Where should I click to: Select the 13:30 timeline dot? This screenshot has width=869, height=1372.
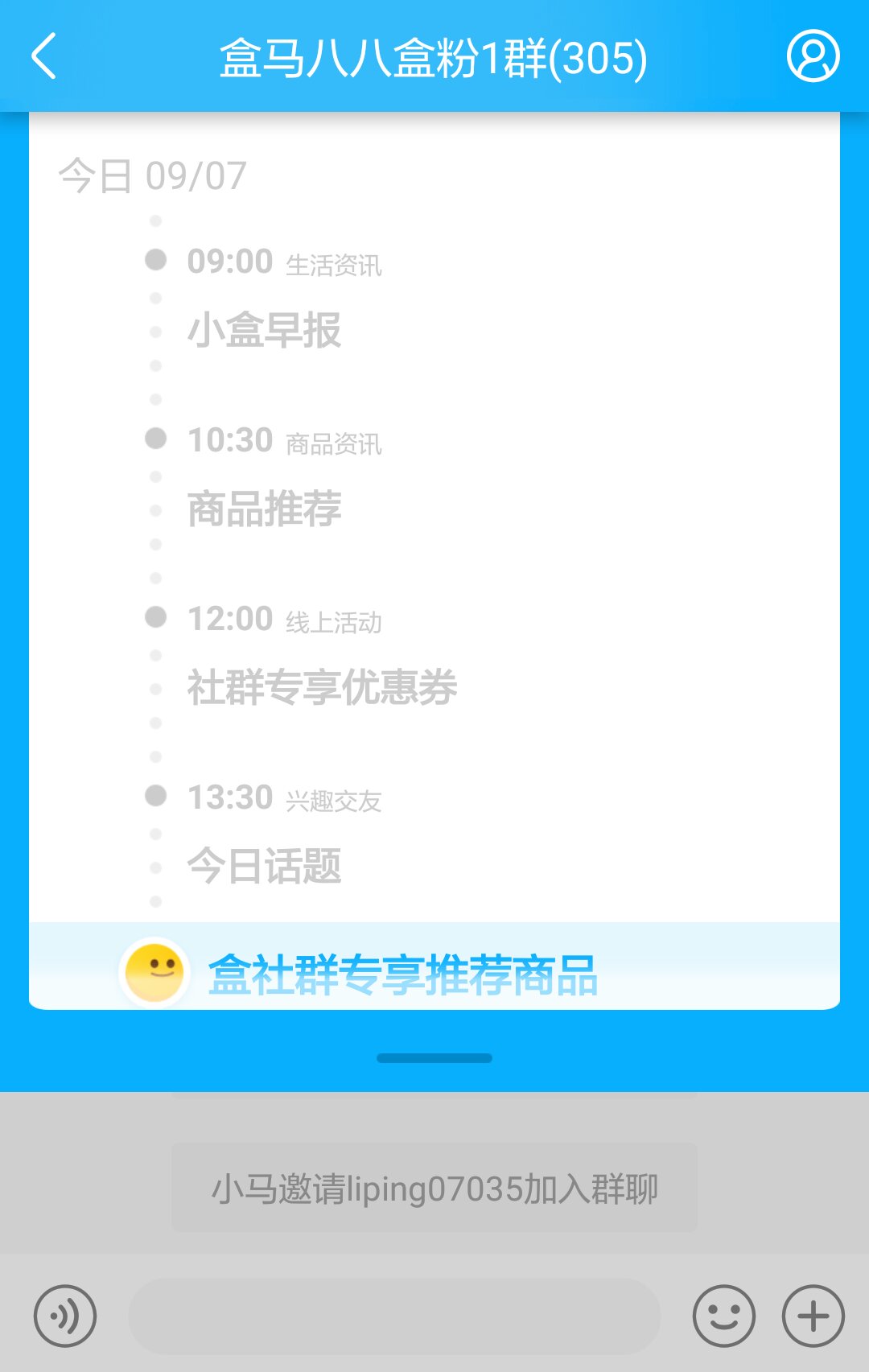tap(154, 797)
